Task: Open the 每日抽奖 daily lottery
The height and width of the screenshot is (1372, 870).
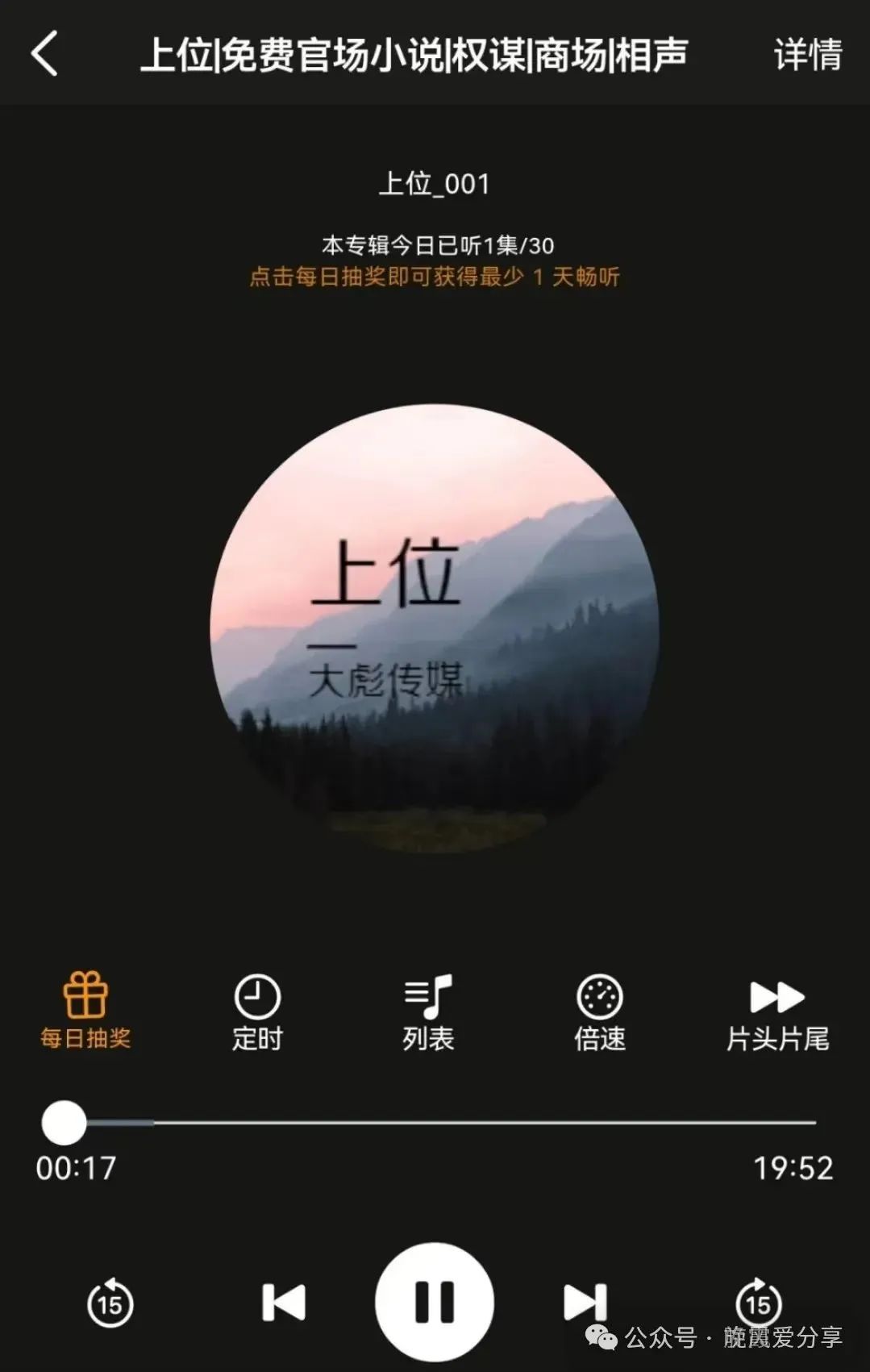Action: tap(85, 1010)
